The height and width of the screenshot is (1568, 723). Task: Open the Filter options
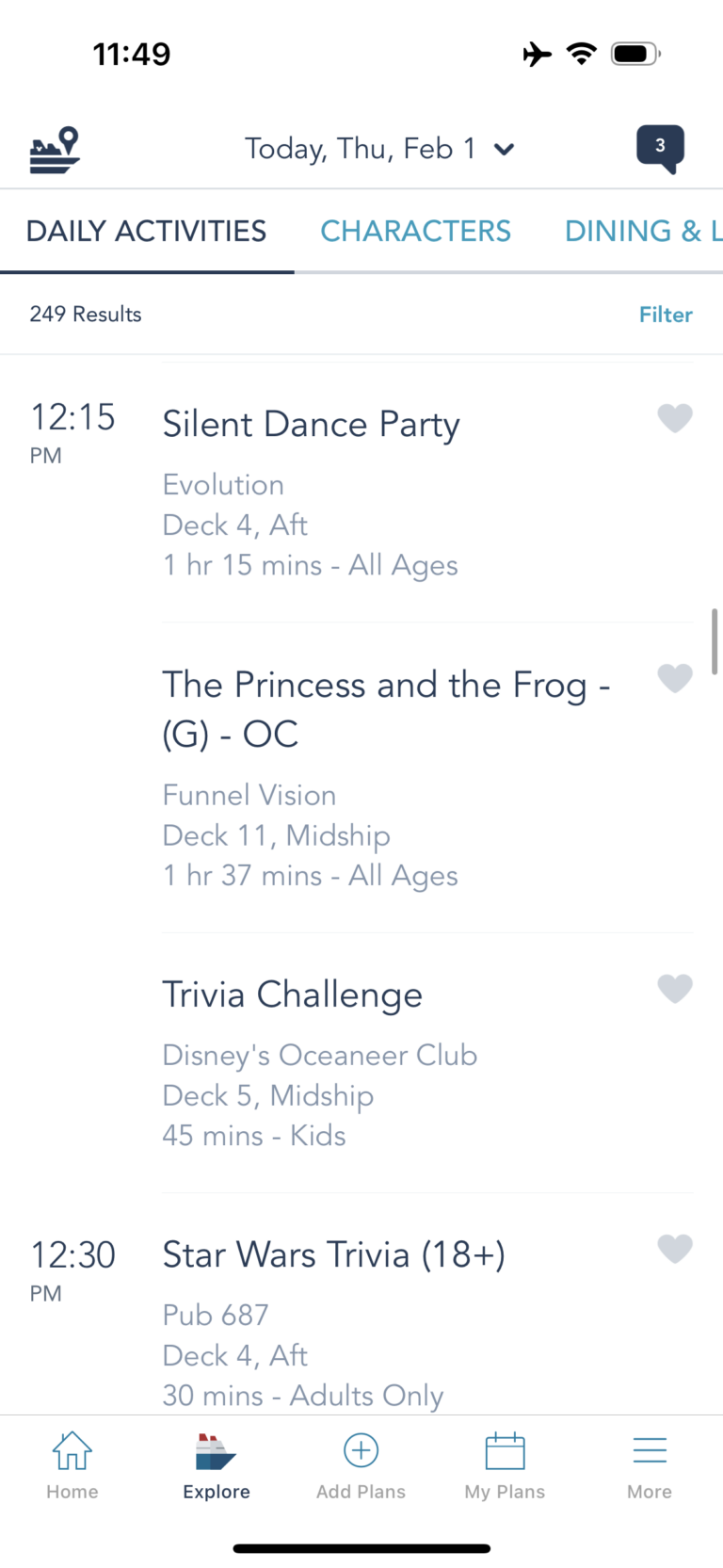(x=666, y=315)
